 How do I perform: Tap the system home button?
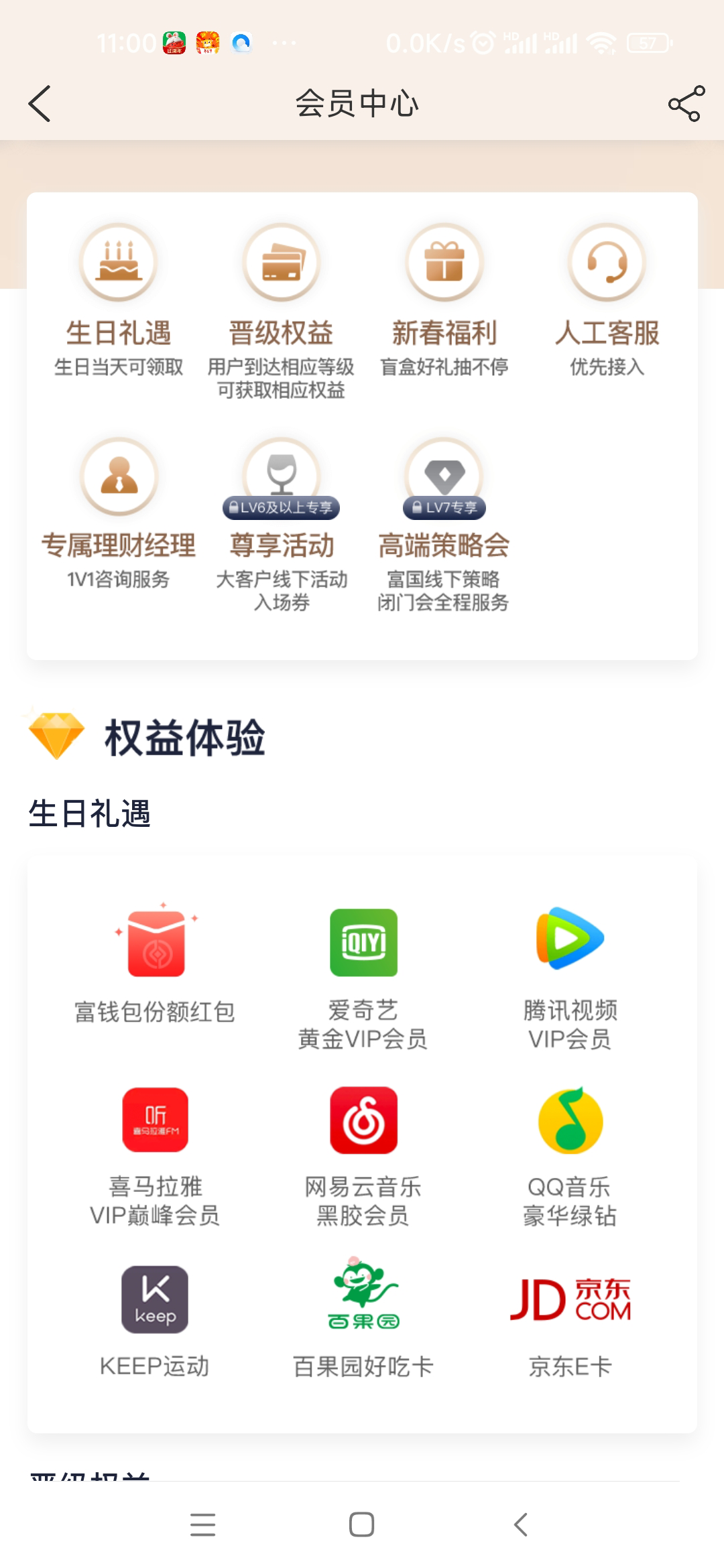[x=361, y=1524]
